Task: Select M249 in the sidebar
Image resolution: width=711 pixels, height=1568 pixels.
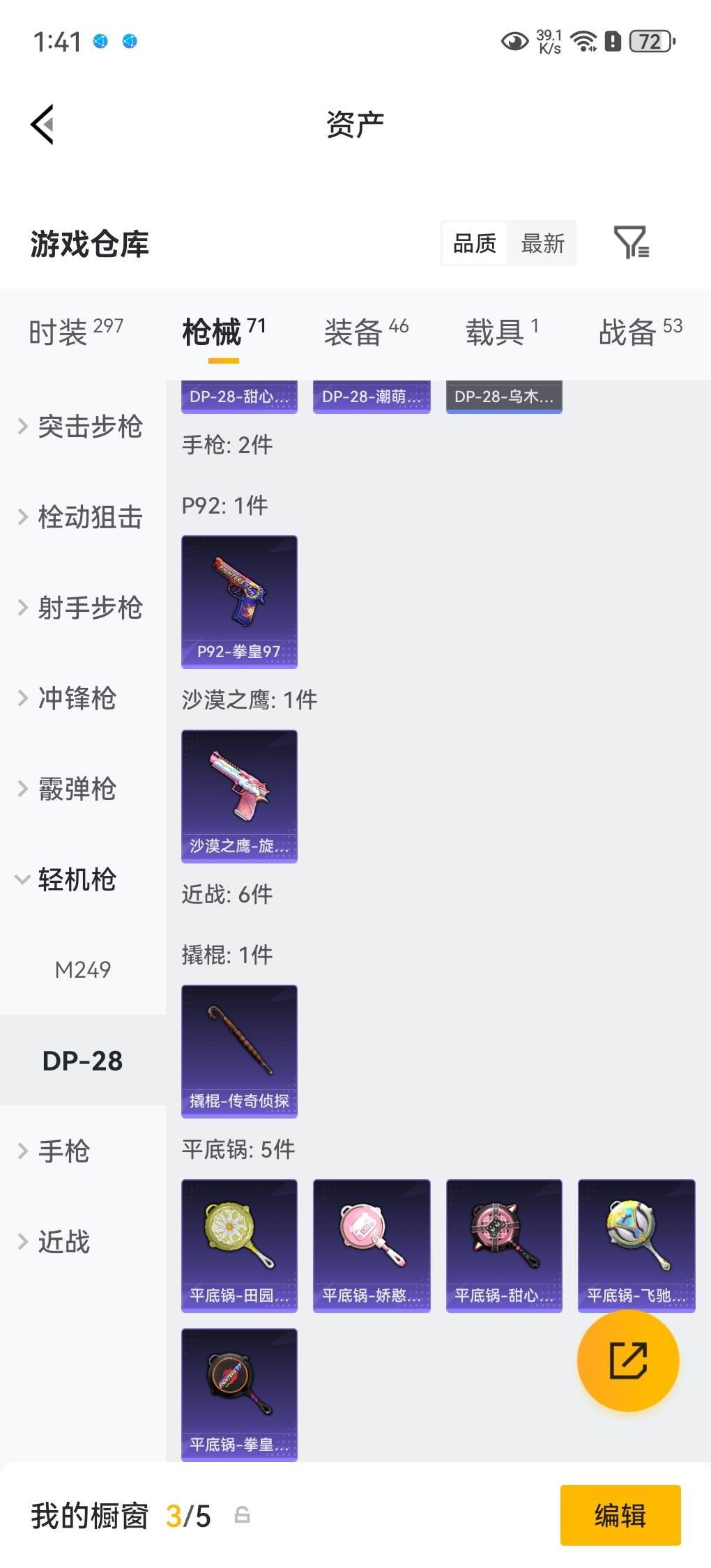Action: (x=82, y=969)
